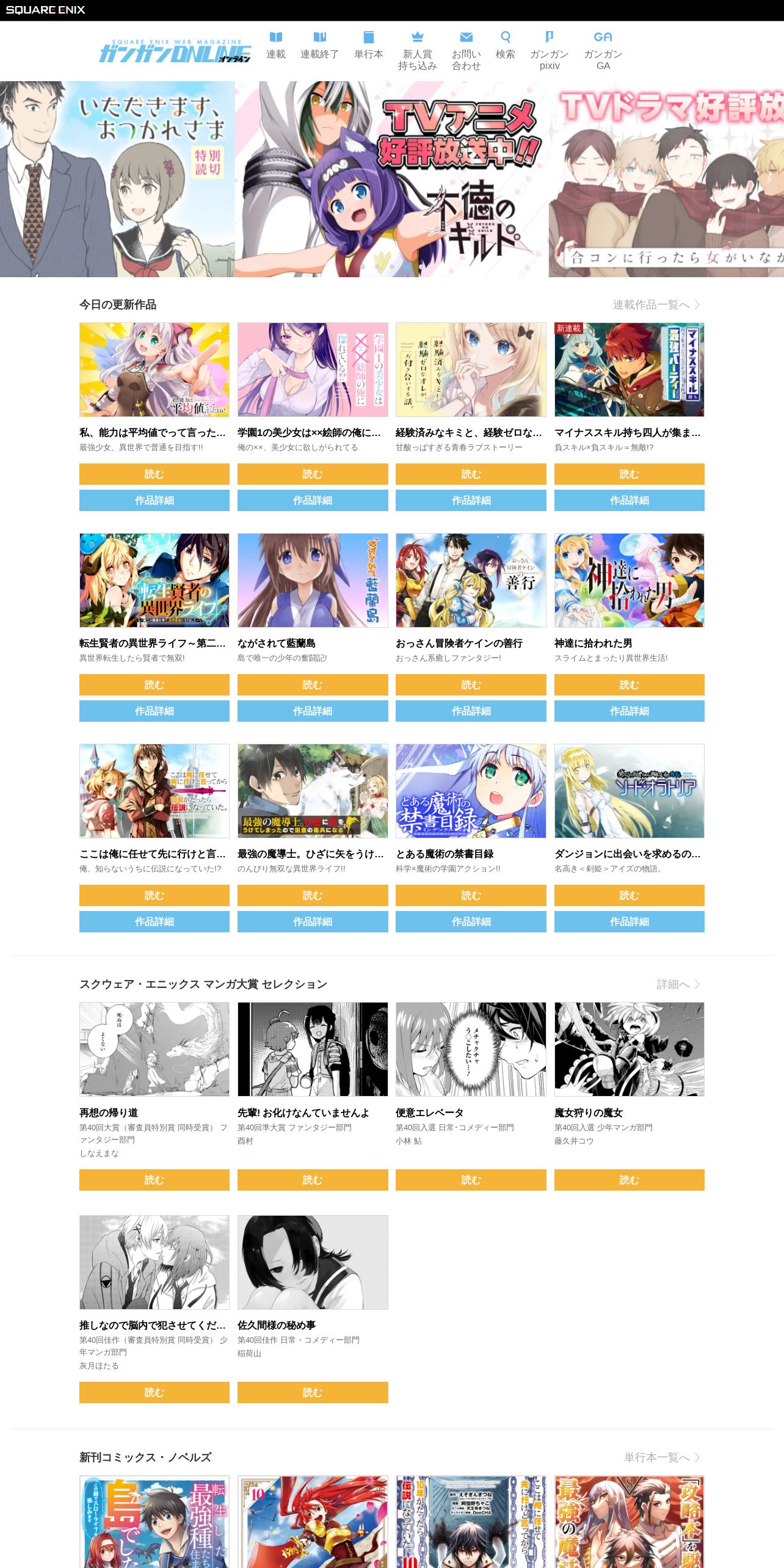Open 検索 search

506,46
